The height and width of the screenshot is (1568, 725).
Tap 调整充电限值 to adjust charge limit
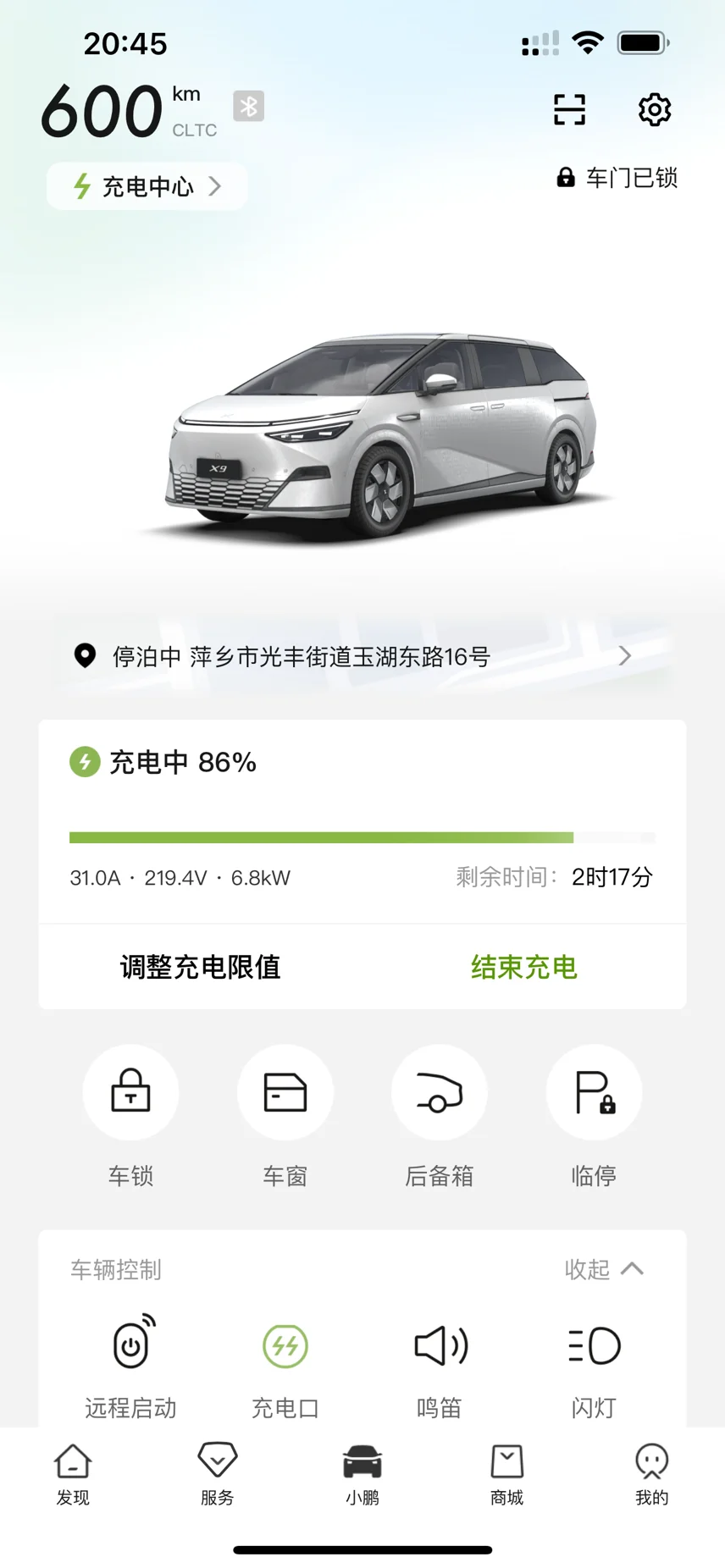tap(200, 967)
